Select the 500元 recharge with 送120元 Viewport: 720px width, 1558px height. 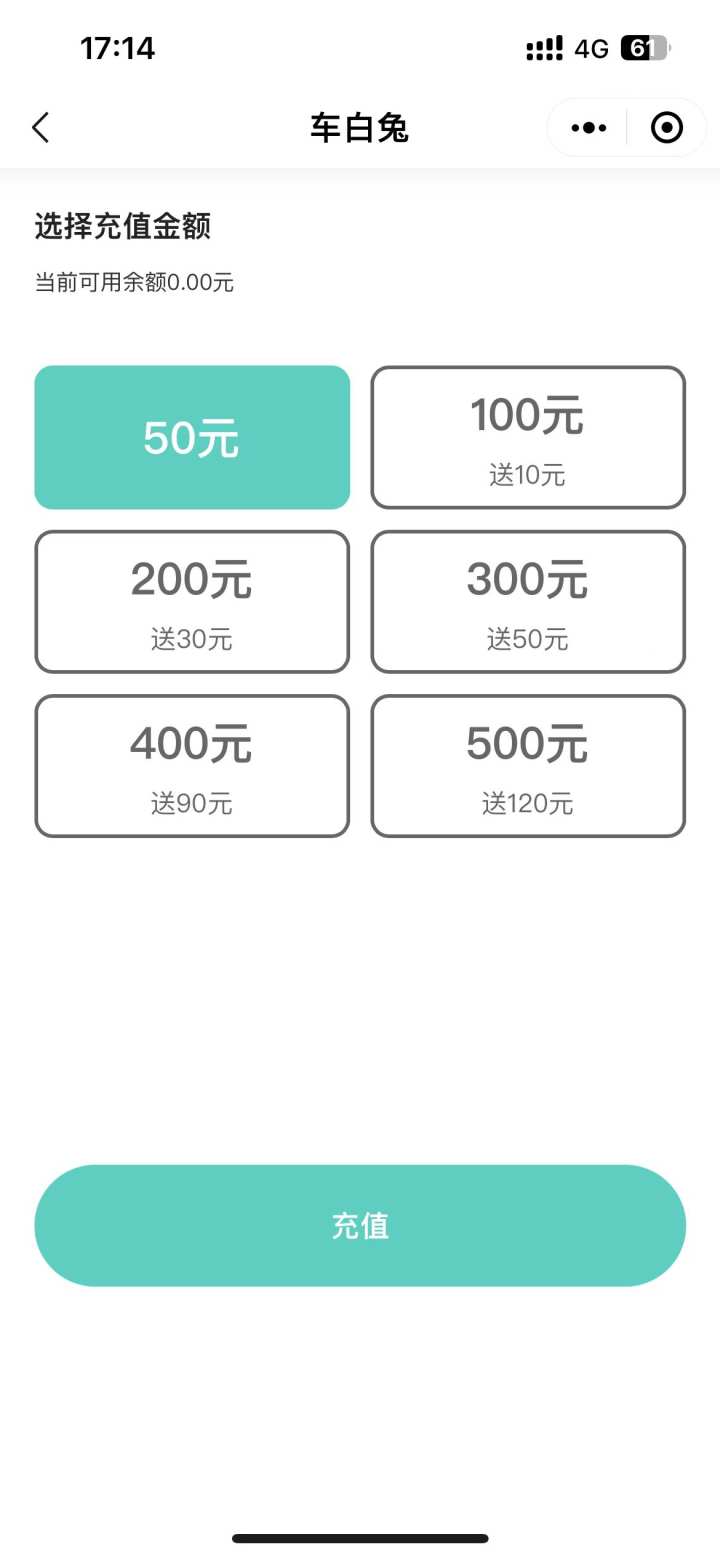528,765
